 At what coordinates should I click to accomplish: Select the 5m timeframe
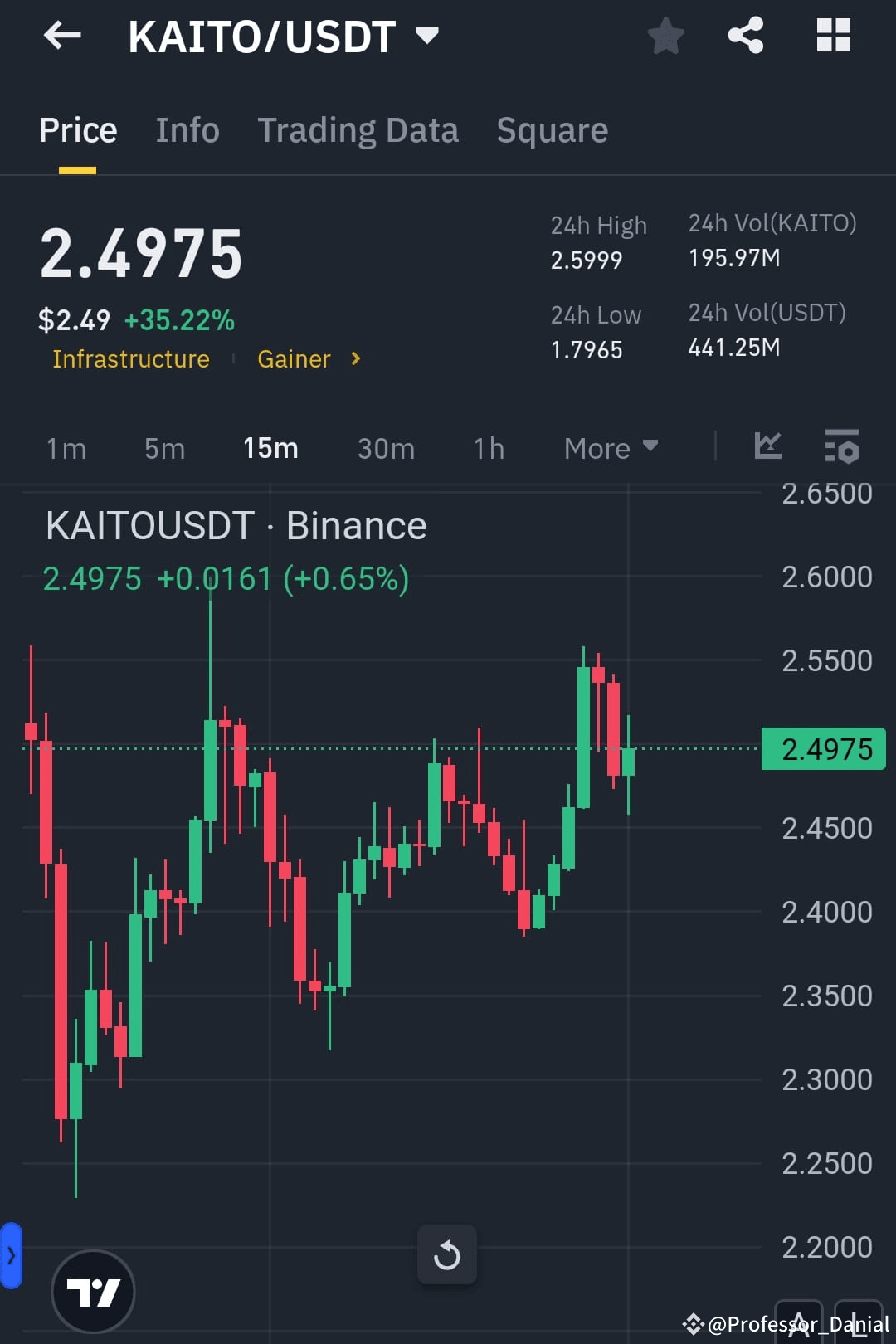click(x=163, y=448)
